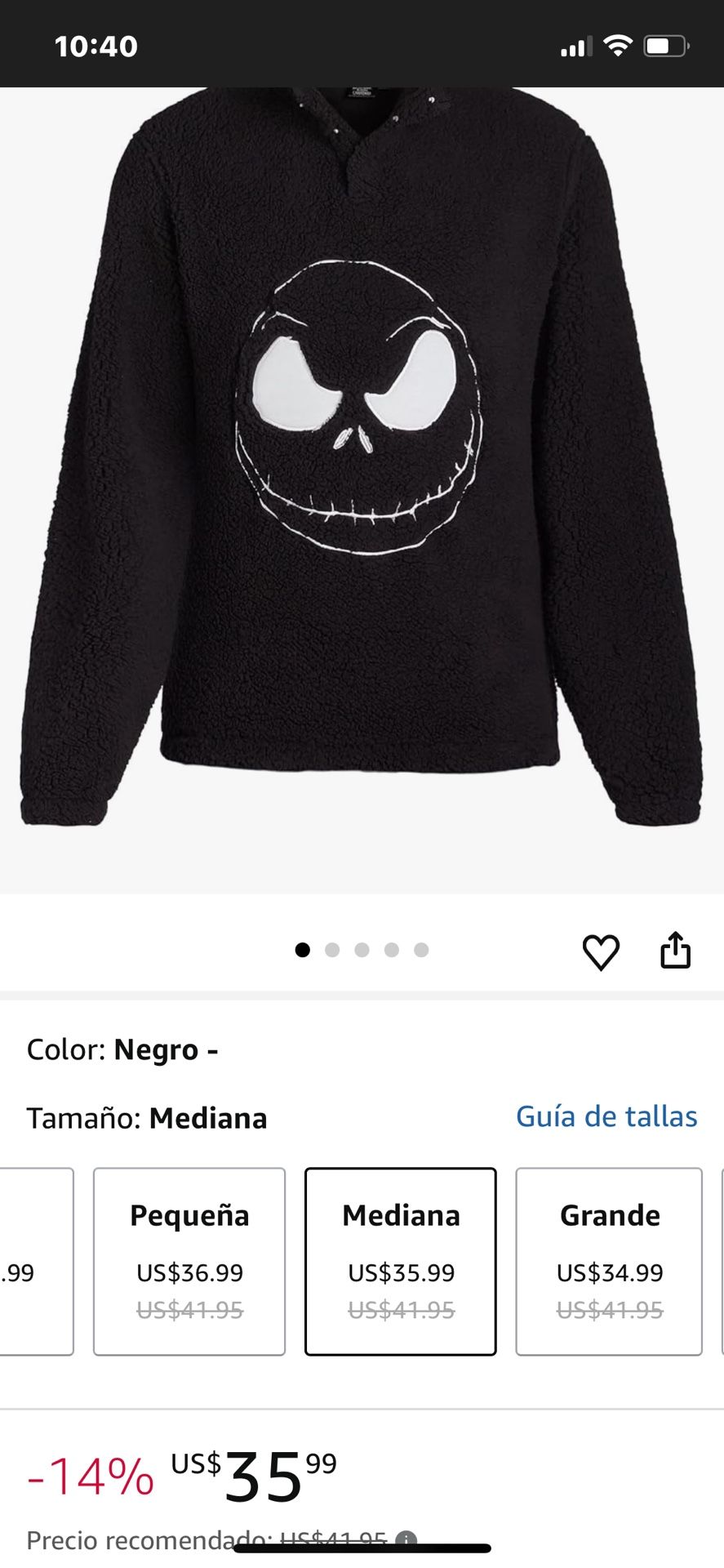The width and height of the screenshot is (724, 1568).
Task: Open the share icon to share this product
Action: click(x=675, y=950)
